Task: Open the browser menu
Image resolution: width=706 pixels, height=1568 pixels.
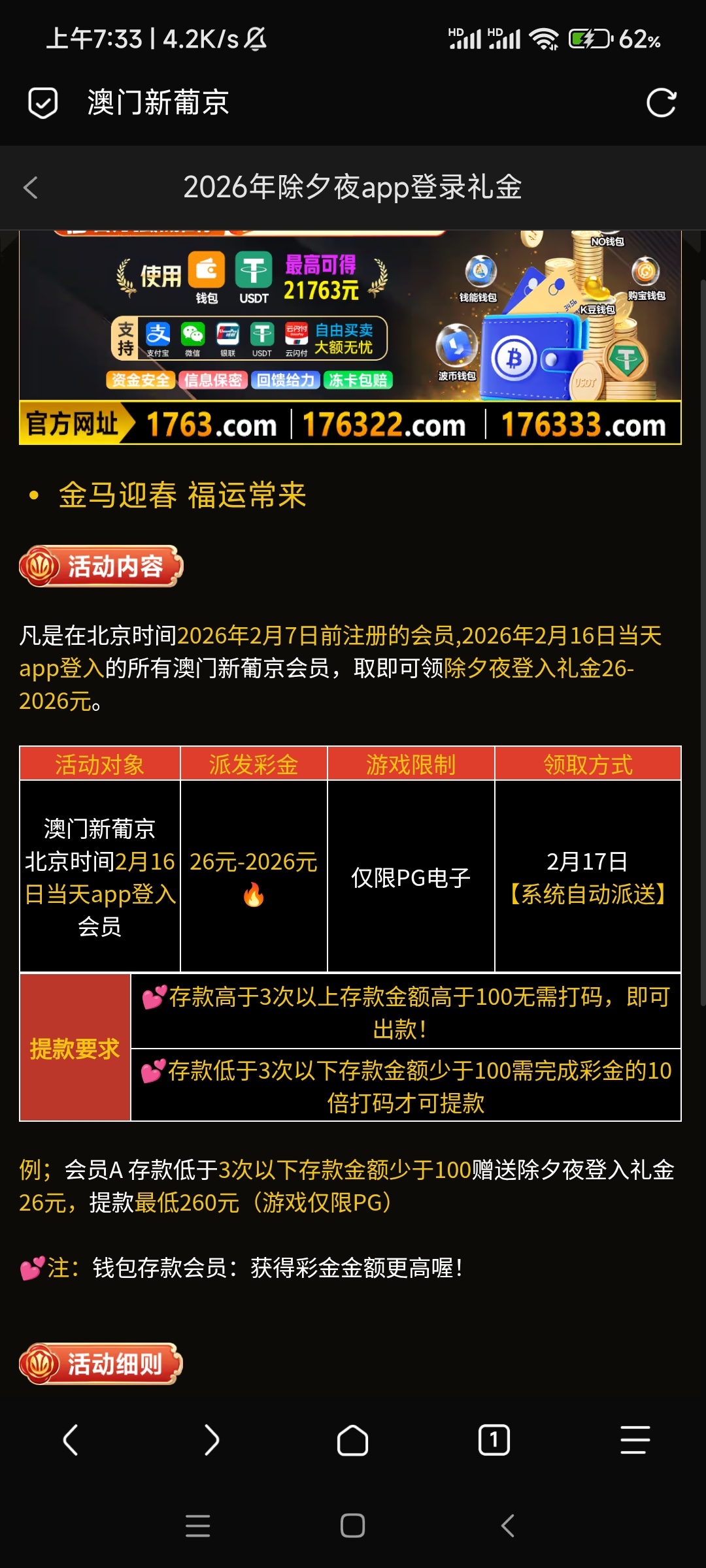Action: (635, 1440)
